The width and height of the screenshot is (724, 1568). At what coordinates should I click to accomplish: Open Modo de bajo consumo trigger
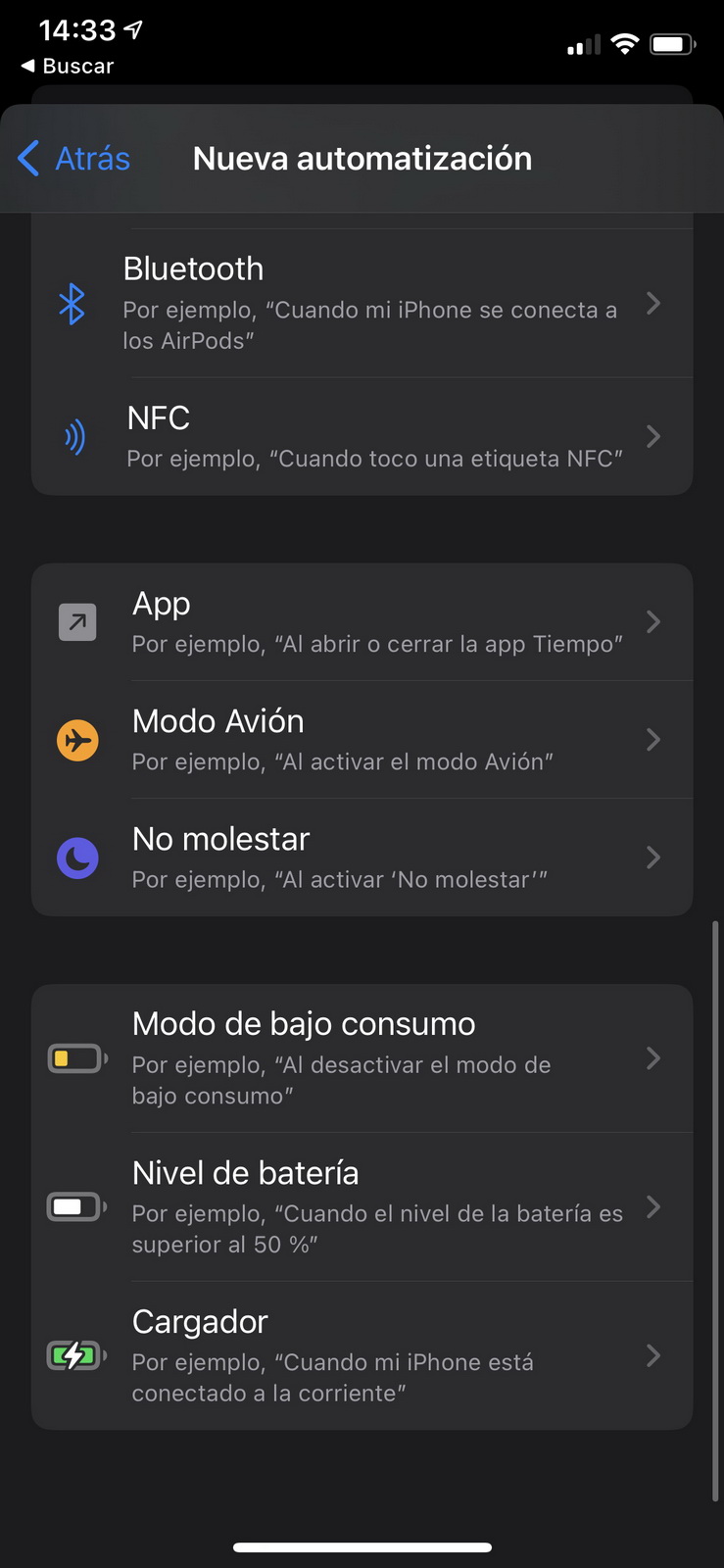pos(362,1058)
